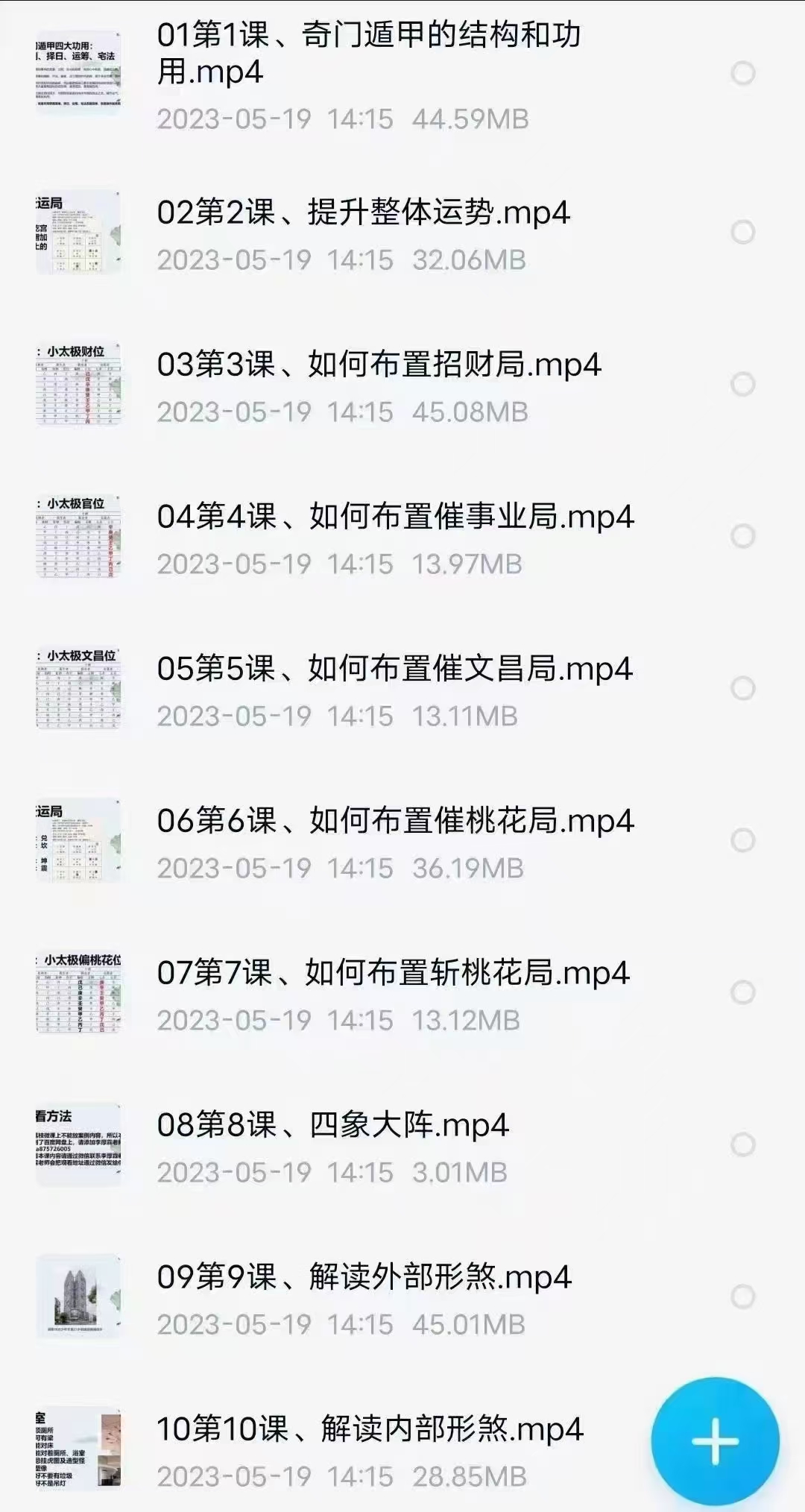
Task: Select the circle for 03第3课 file
Action: (742, 384)
